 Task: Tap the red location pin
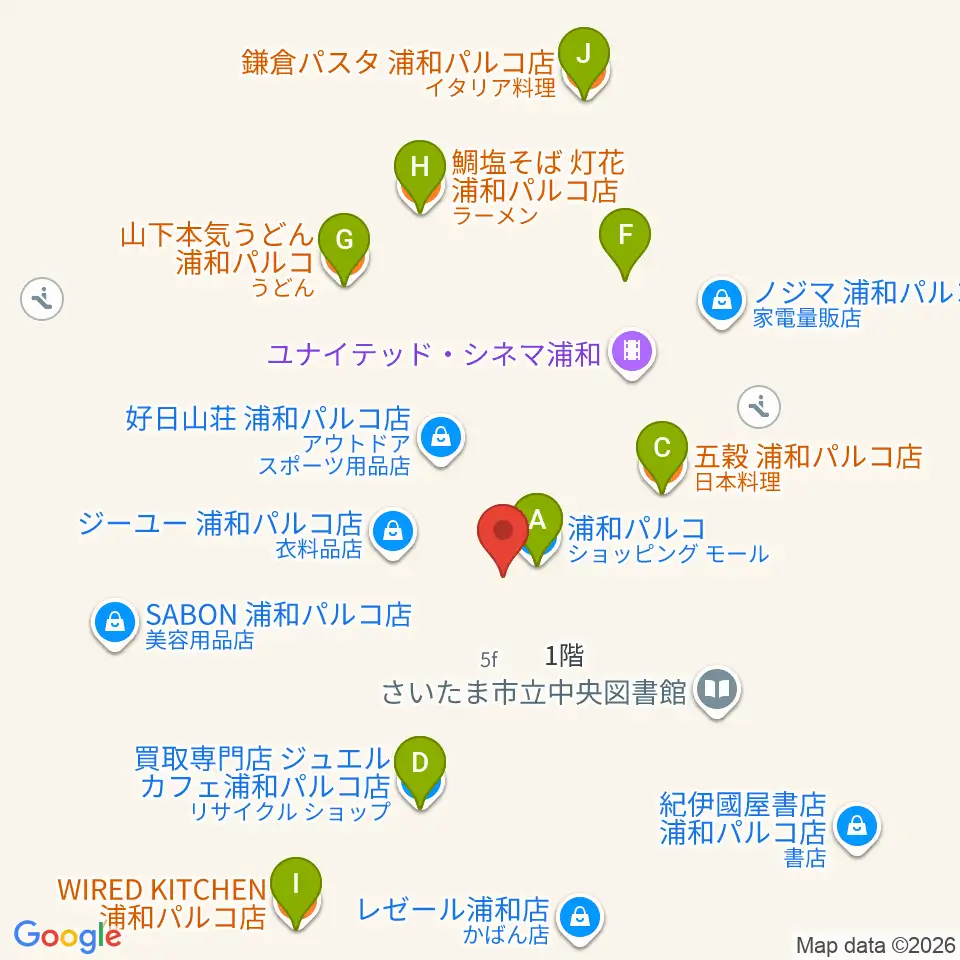click(x=503, y=534)
